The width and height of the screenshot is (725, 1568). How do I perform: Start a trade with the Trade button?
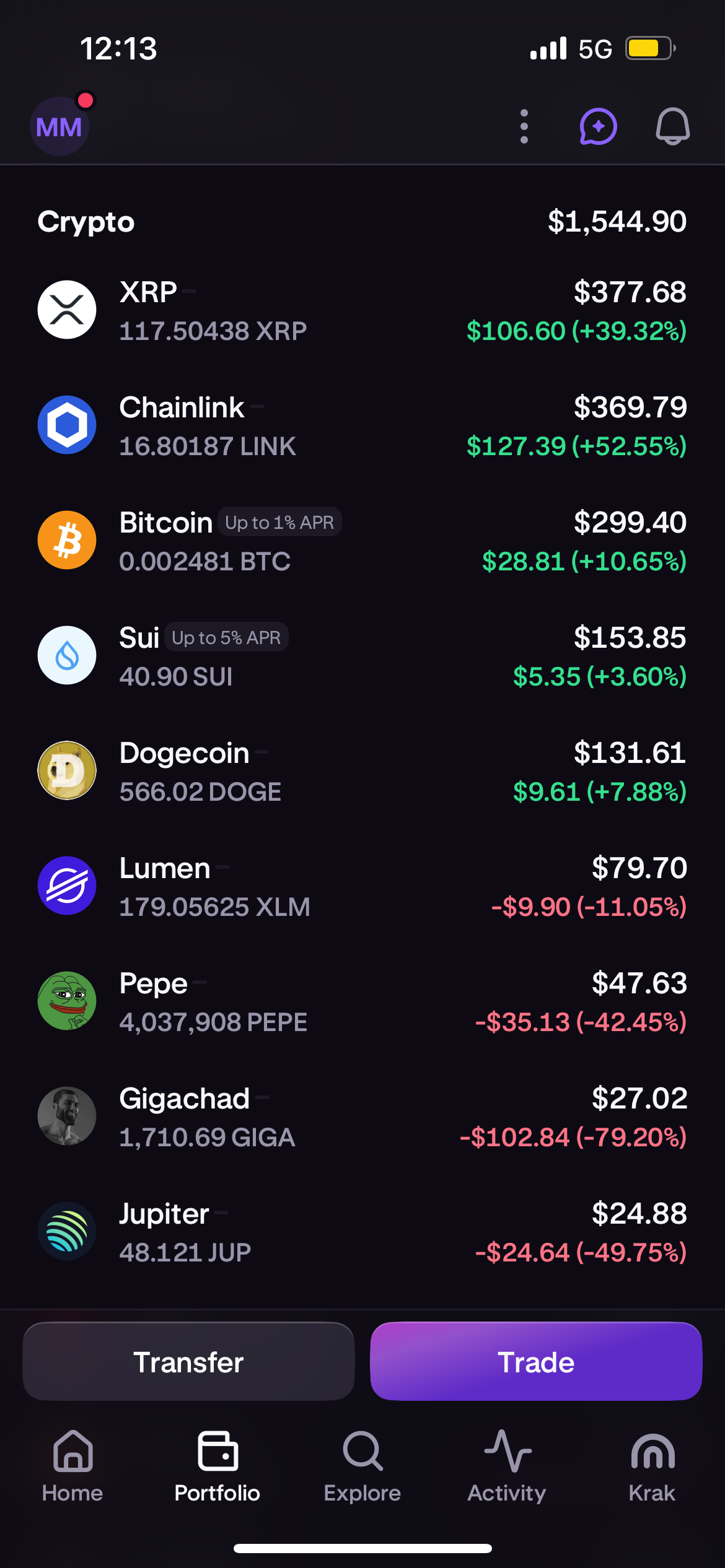pos(536,1362)
